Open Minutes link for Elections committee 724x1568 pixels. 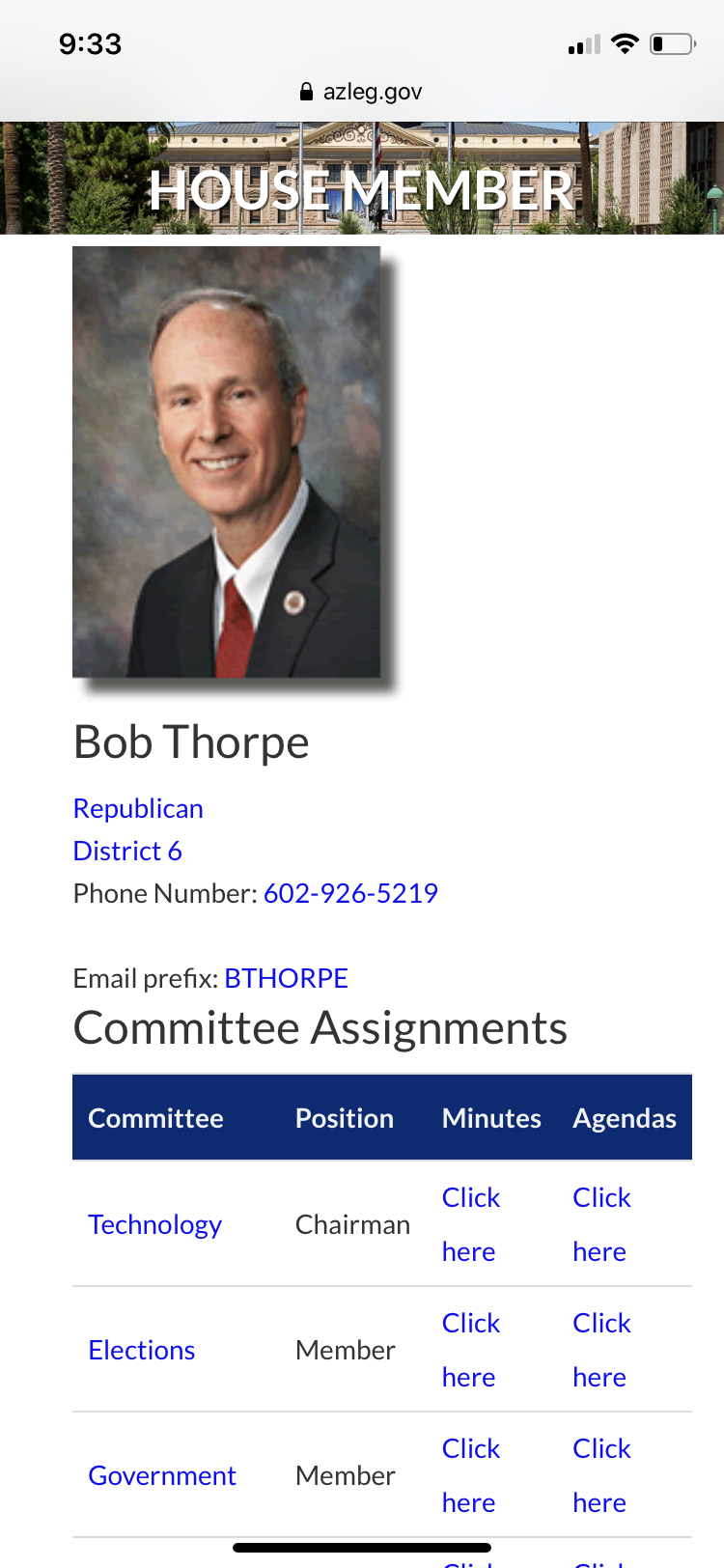coord(471,1350)
